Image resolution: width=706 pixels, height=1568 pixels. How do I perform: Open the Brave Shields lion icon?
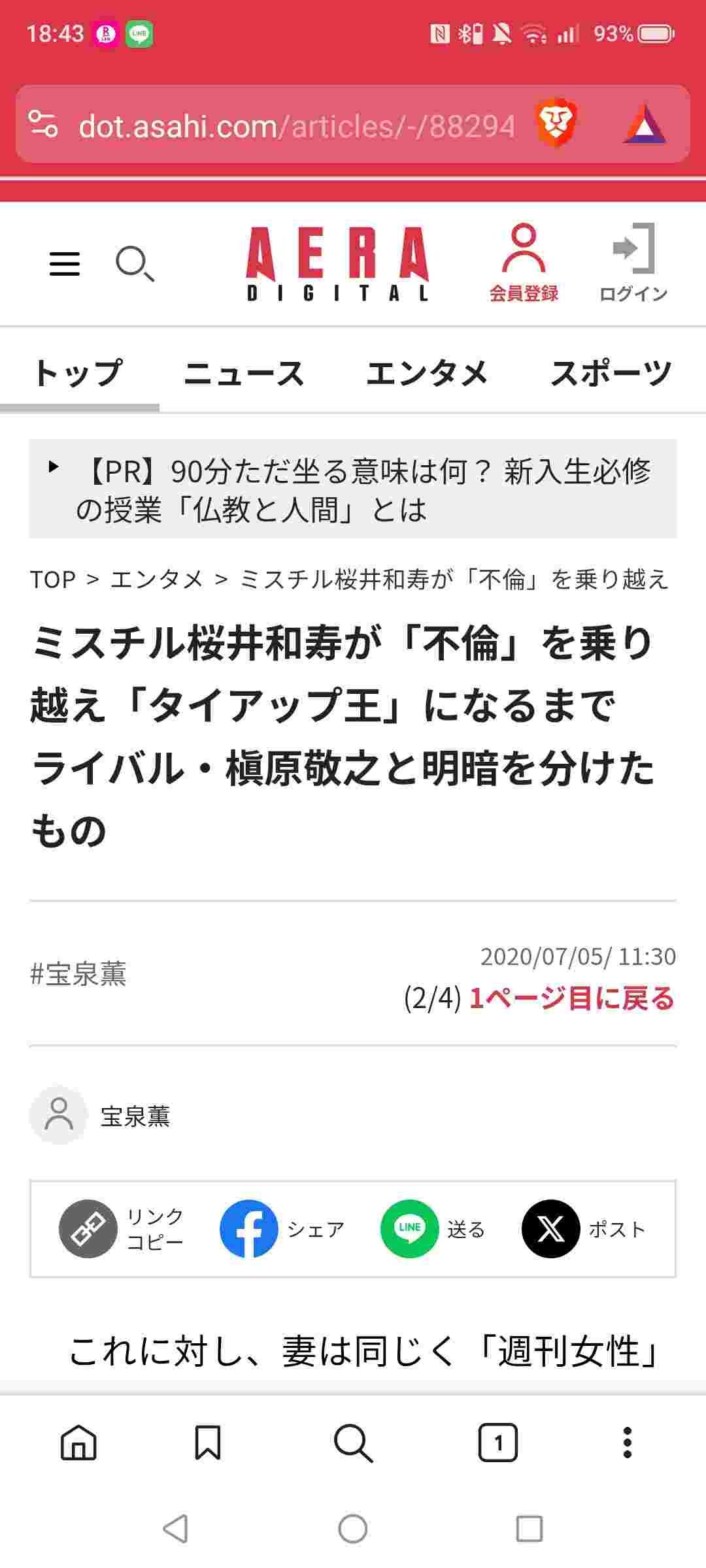click(x=556, y=123)
